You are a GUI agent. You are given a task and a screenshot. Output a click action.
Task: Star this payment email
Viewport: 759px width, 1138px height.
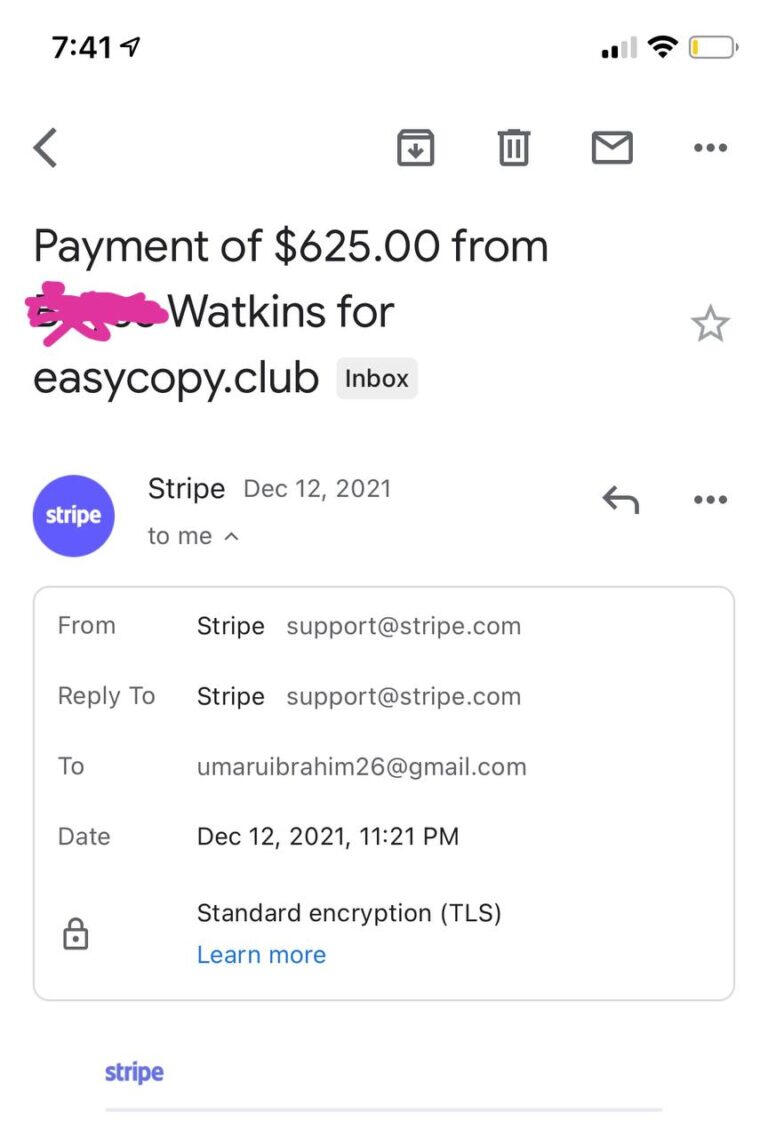(x=710, y=324)
